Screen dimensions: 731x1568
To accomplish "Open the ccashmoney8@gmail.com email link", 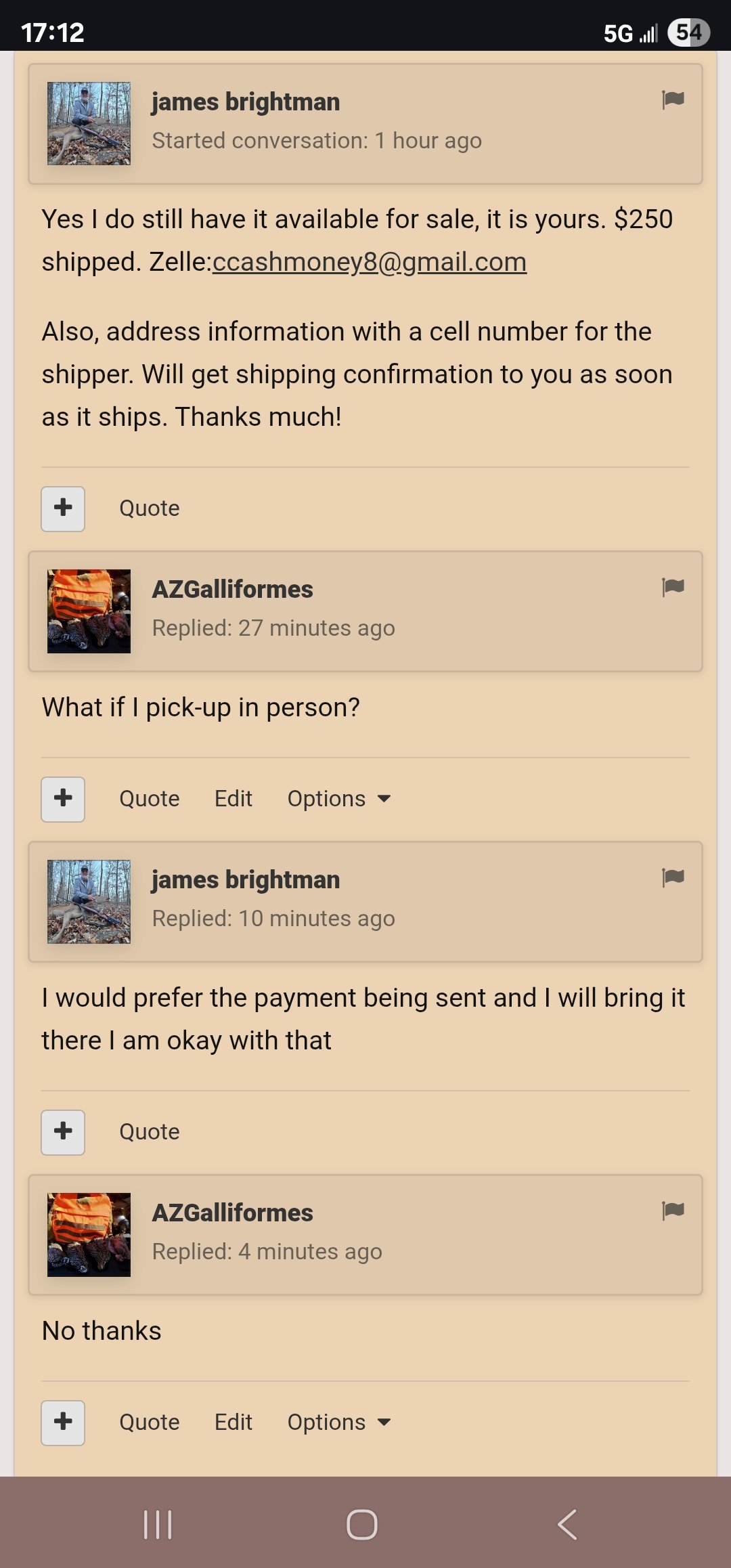I will tap(370, 262).
